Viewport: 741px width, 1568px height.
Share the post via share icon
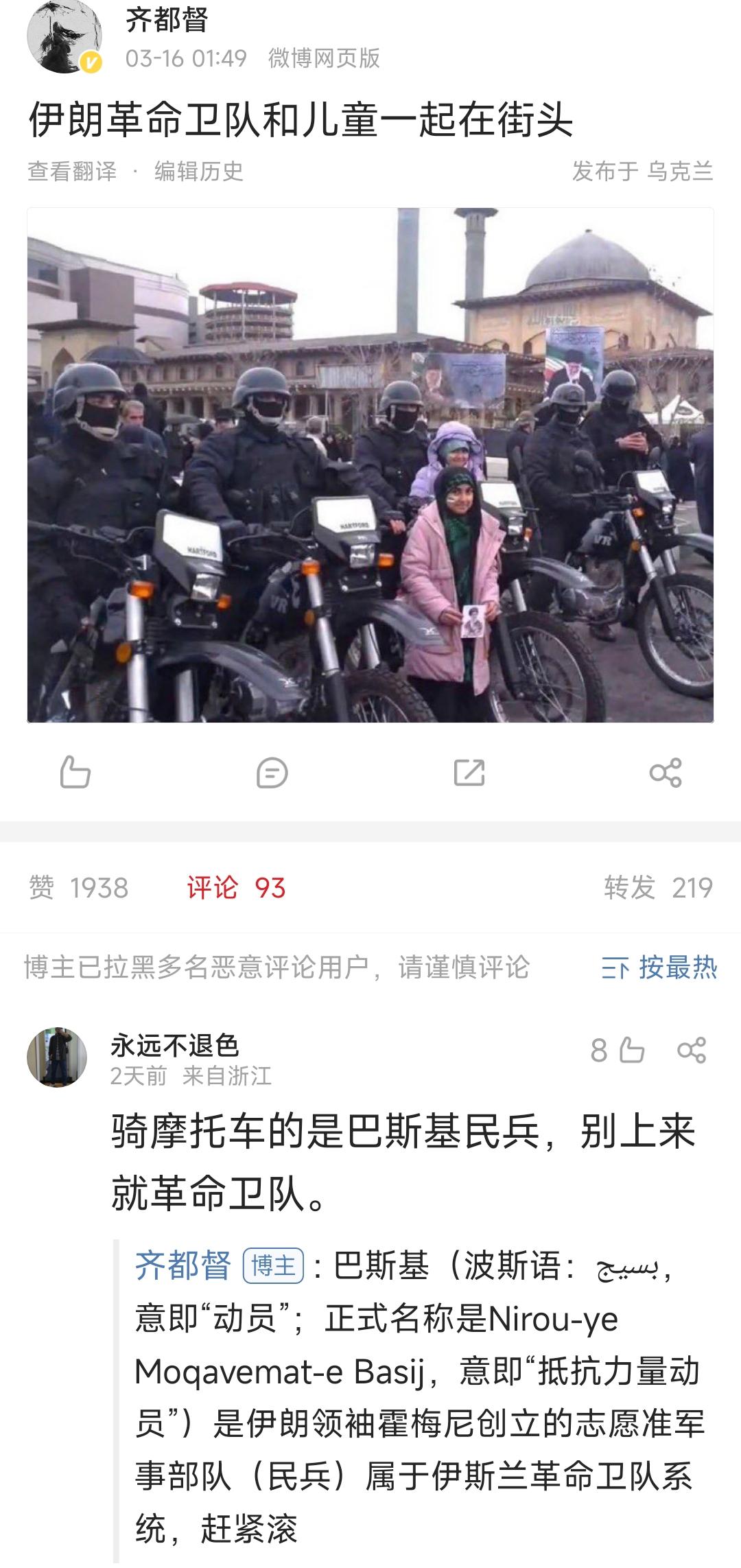tap(666, 773)
